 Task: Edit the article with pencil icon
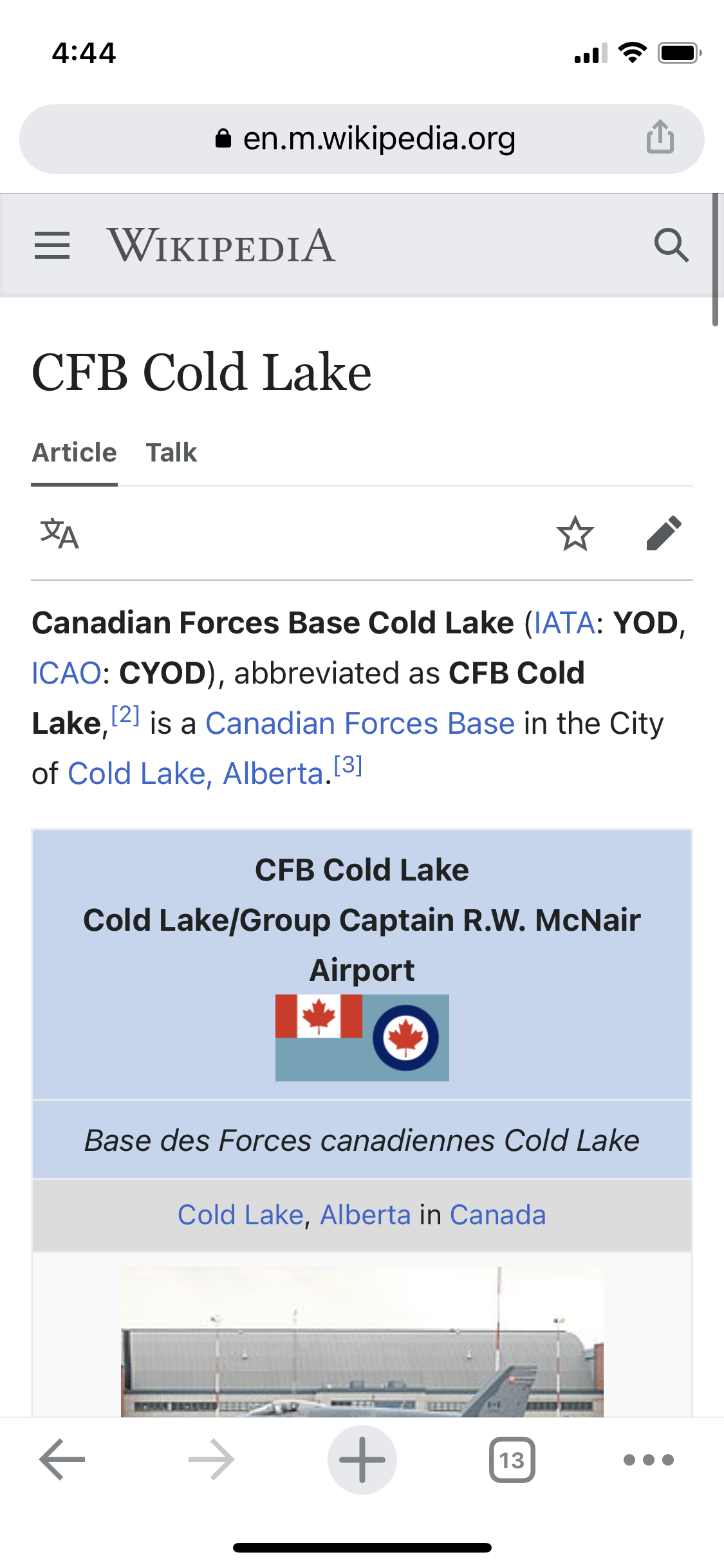pos(664,534)
